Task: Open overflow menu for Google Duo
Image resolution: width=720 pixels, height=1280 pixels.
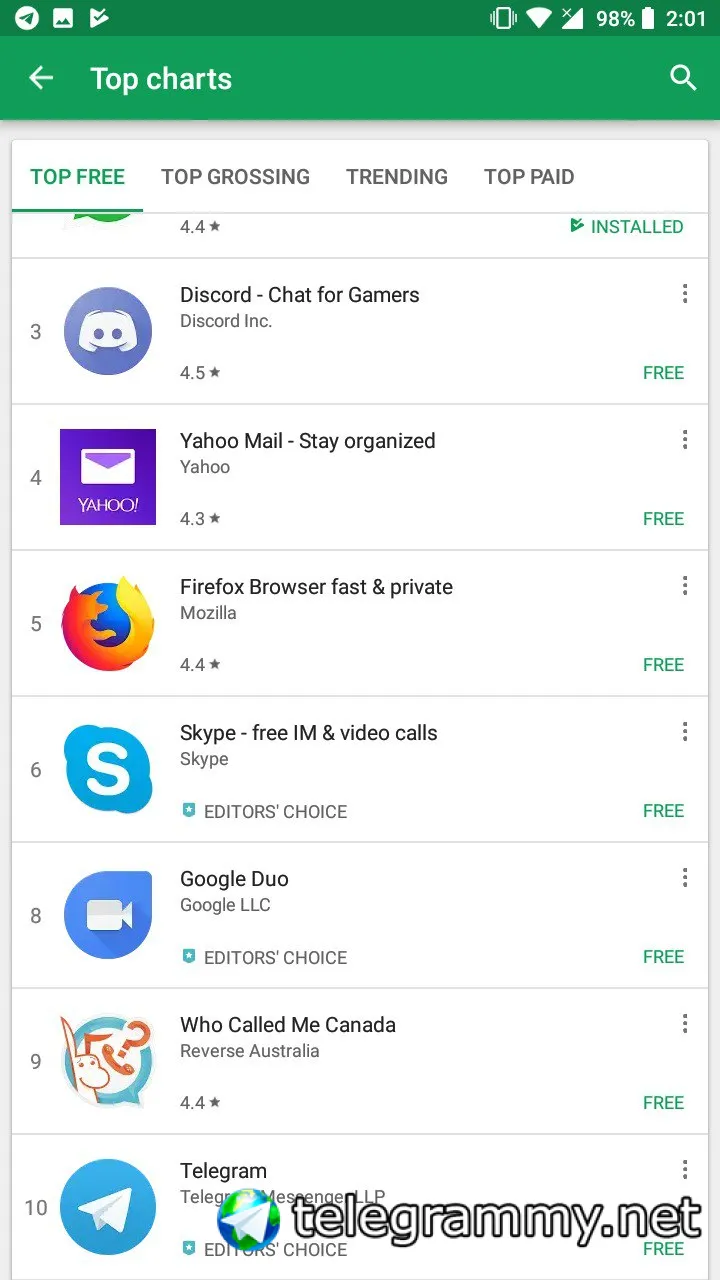Action: 685,878
